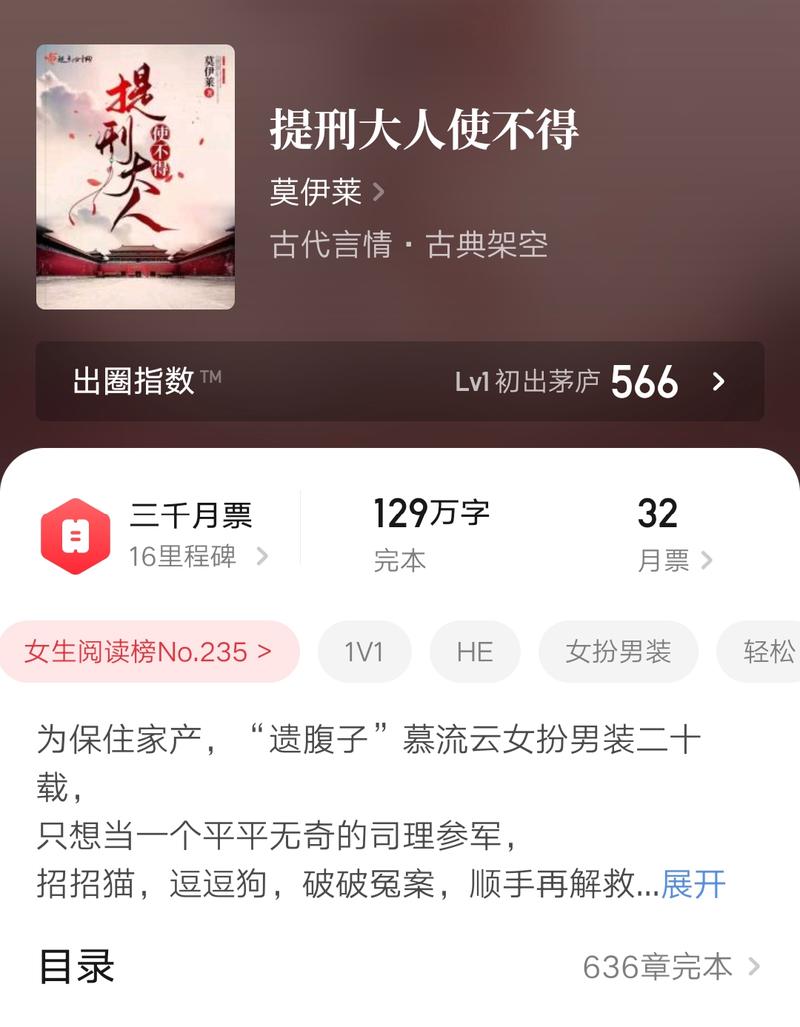
Task: Select the 女扮男装 tag chip
Action: pos(617,652)
